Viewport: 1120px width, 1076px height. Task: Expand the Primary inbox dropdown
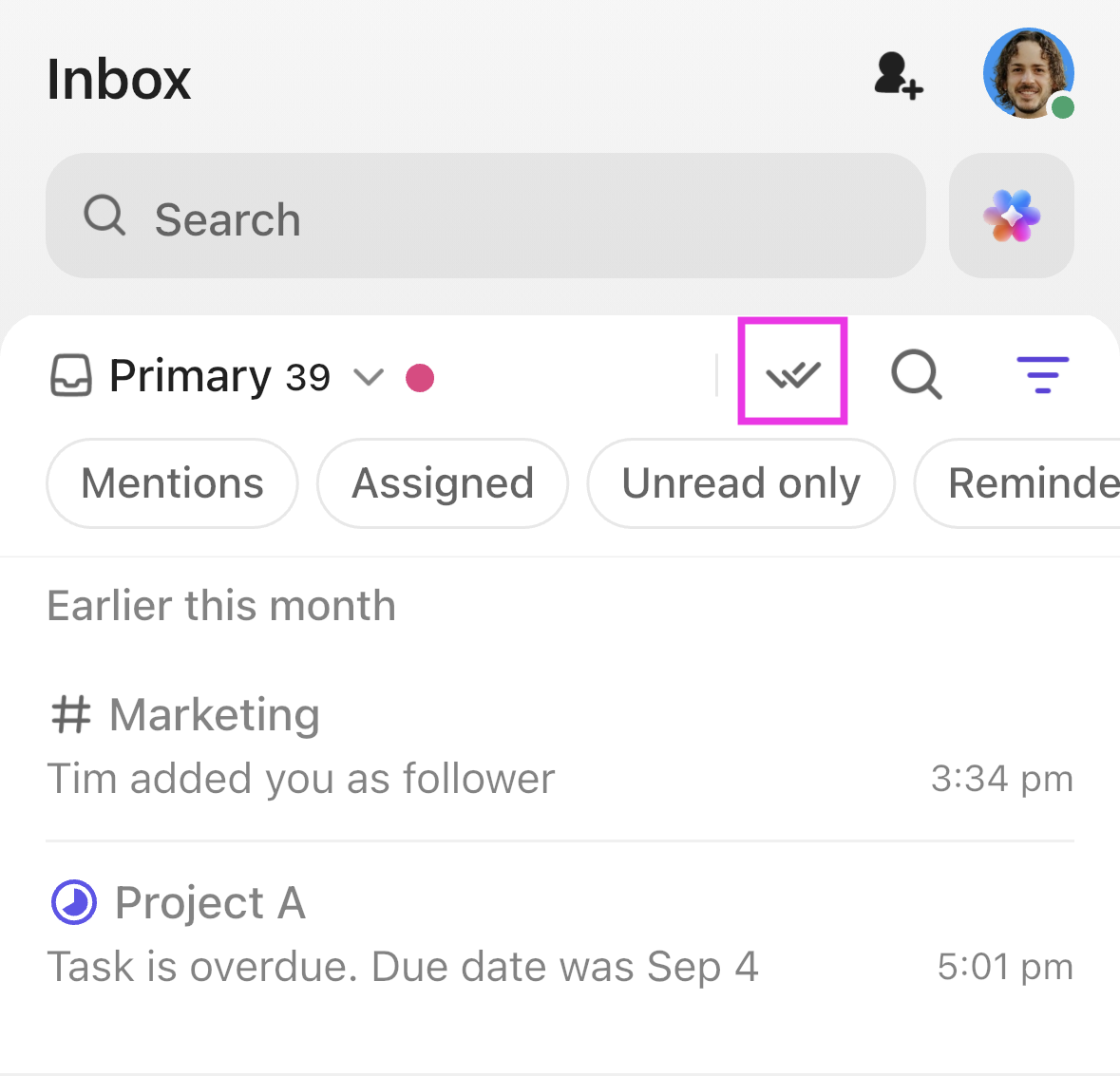coord(368,378)
